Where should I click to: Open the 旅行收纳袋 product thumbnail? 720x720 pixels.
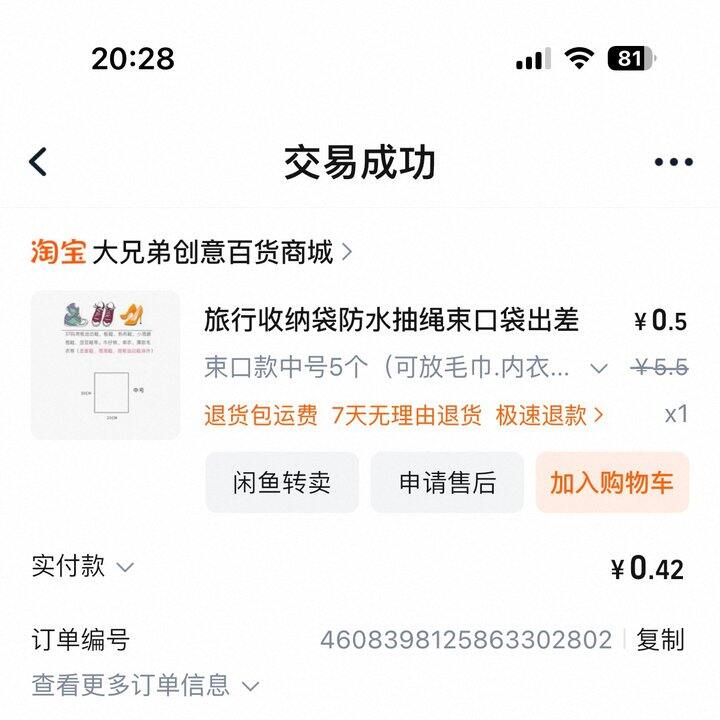coord(106,365)
